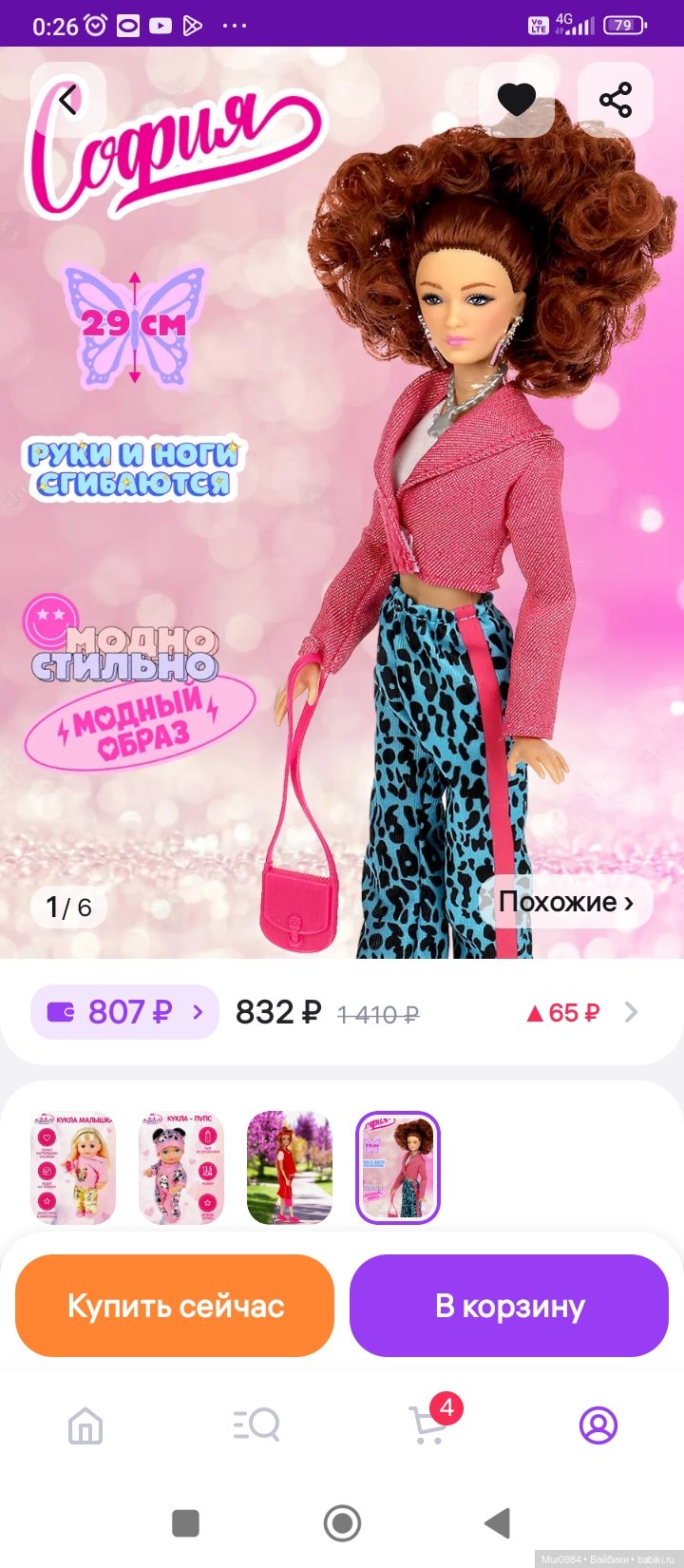Viewport: 684px width, 1568px height.
Task: Open the catalog search tab
Action: tap(256, 1425)
